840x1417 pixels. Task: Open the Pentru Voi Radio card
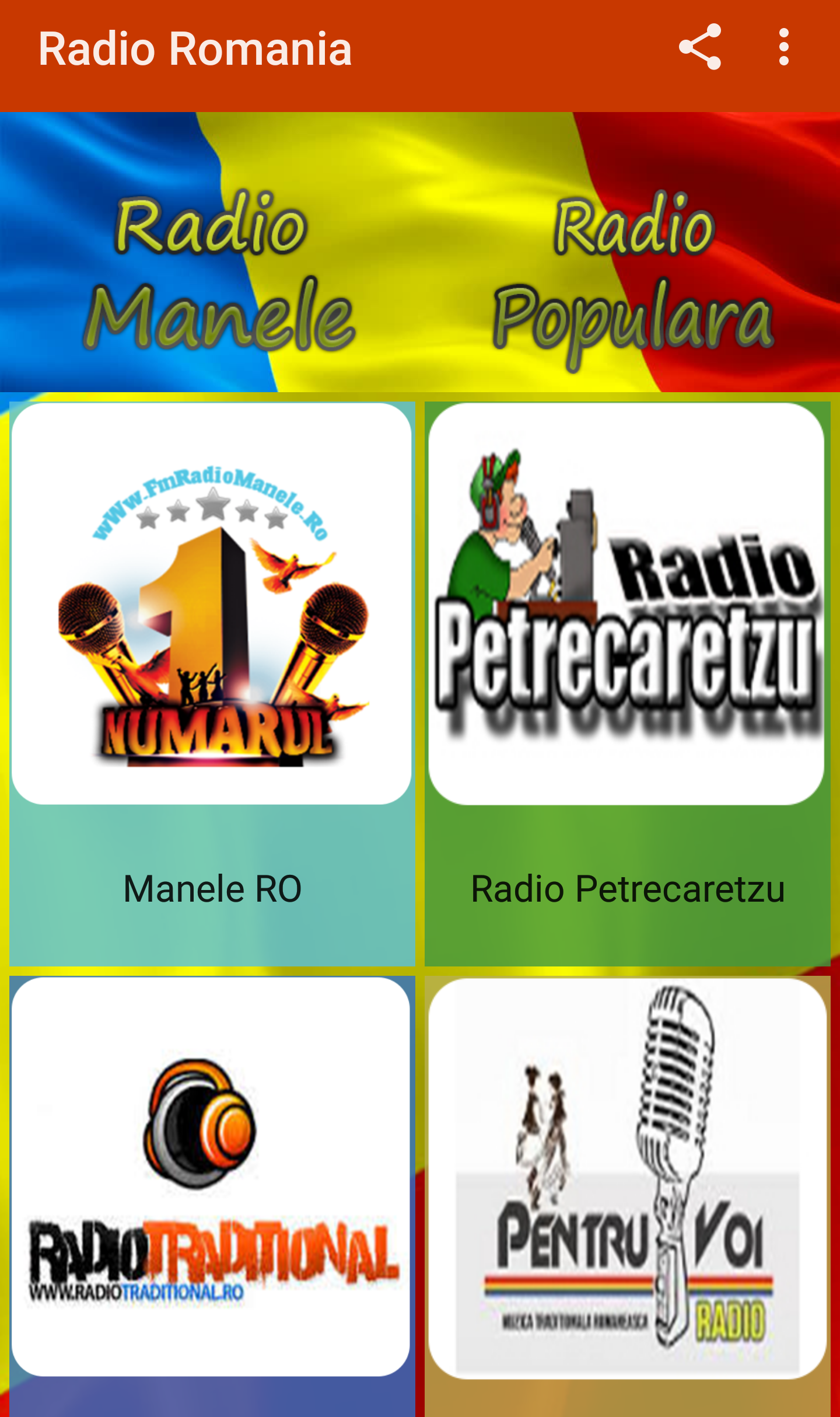coord(627,1196)
